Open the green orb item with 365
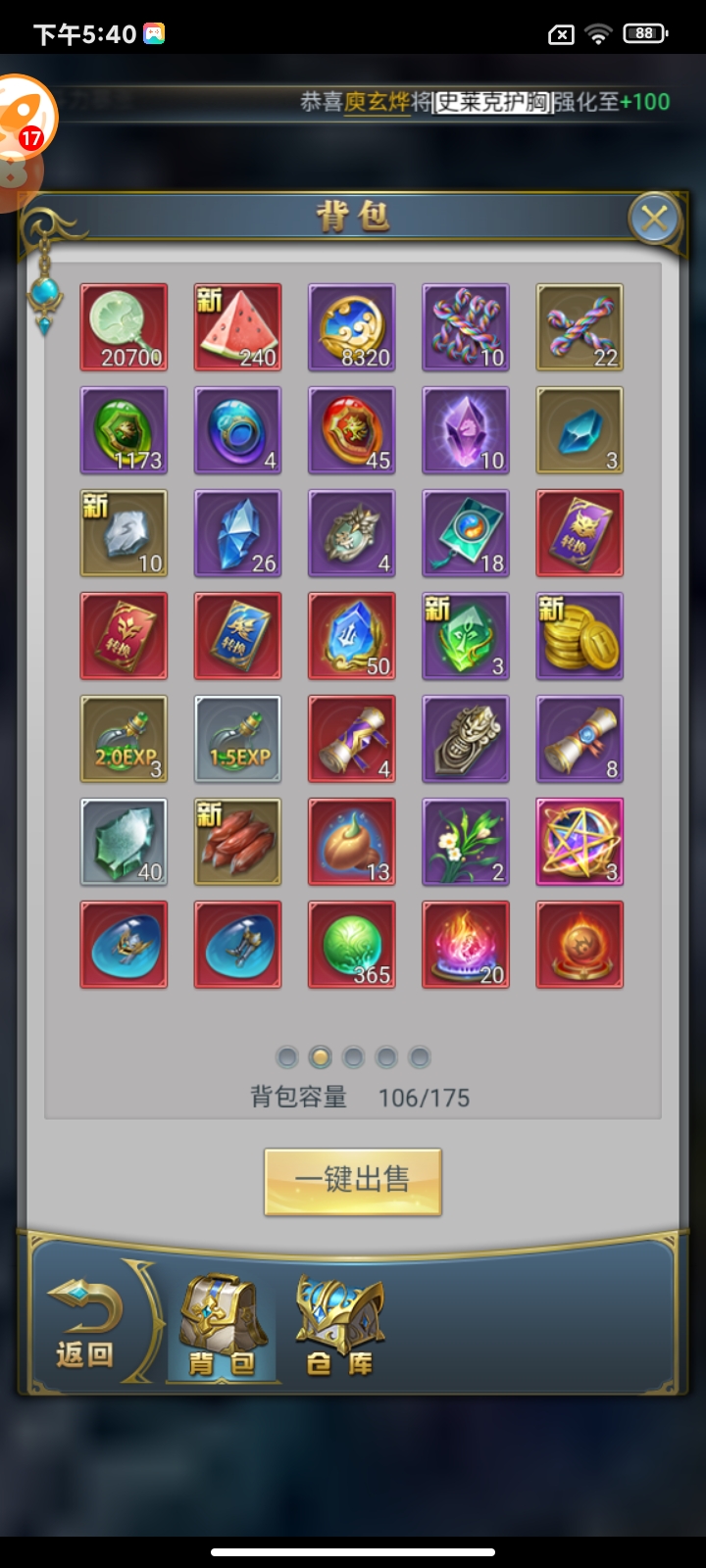The height and width of the screenshot is (1568, 706). [x=351, y=945]
